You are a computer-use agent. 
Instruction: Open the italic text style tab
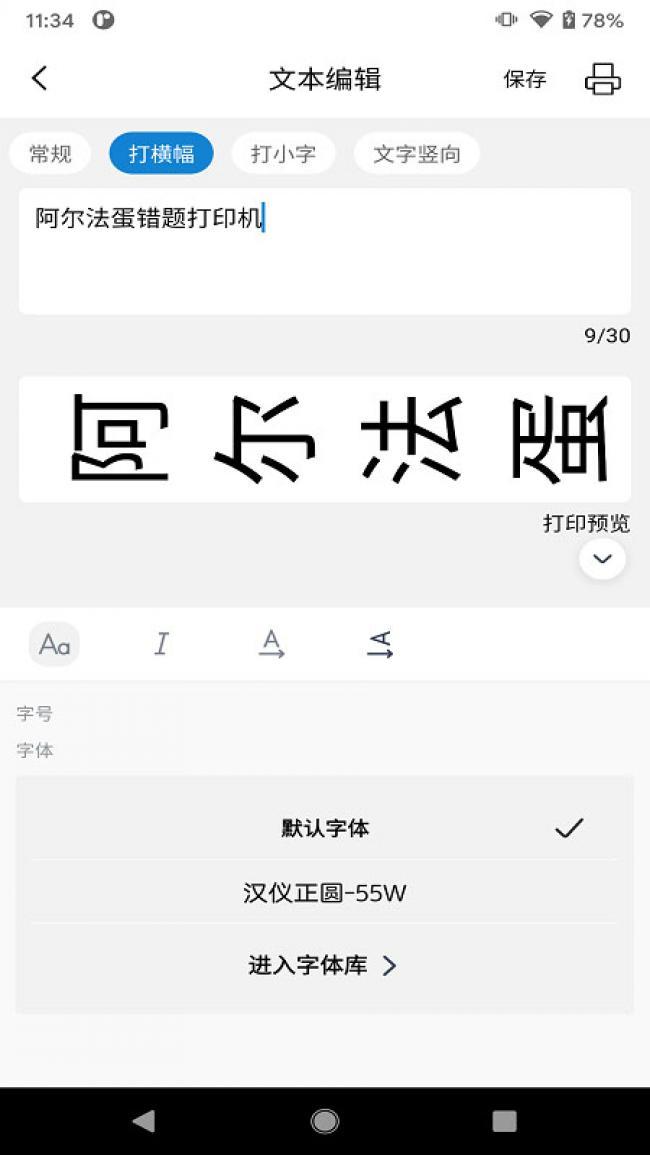(162, 645)
